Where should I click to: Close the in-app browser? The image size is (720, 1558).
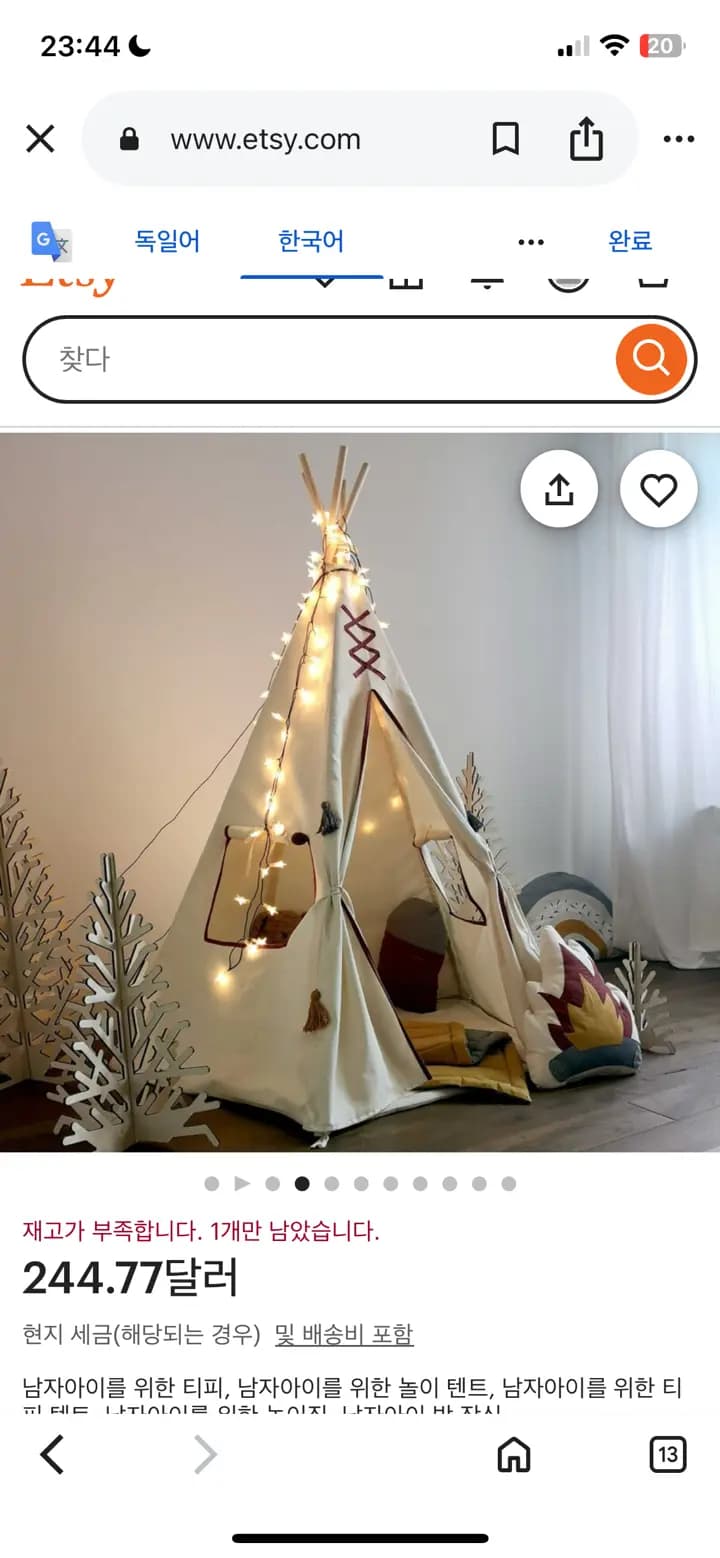pos(40,139)
